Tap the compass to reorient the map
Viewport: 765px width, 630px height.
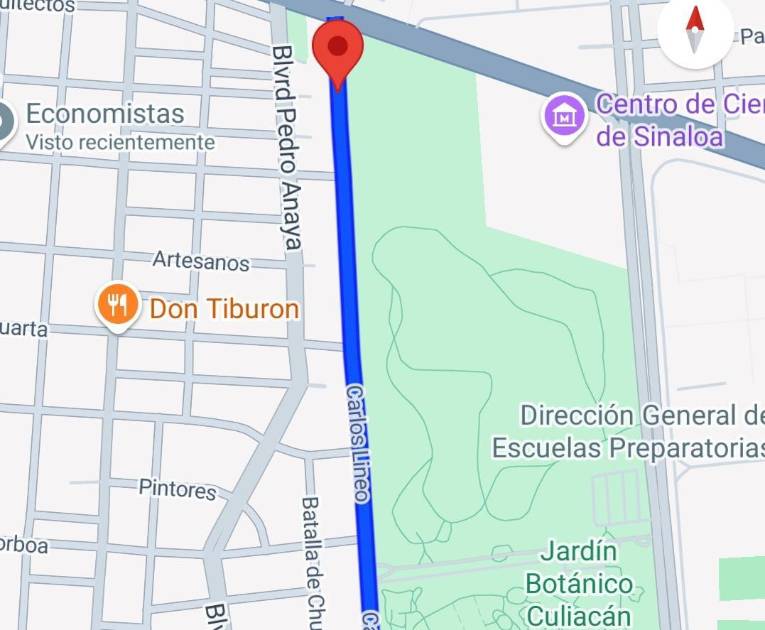(694, 31)
